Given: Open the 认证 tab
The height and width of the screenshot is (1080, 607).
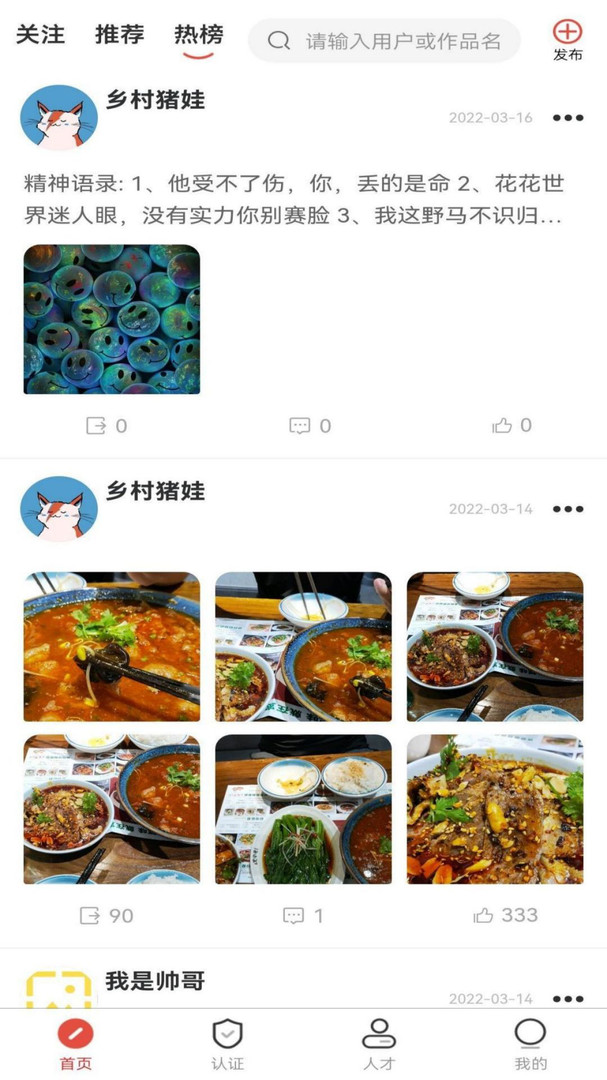Looking at the screenshot, I should click(228, 1044).
